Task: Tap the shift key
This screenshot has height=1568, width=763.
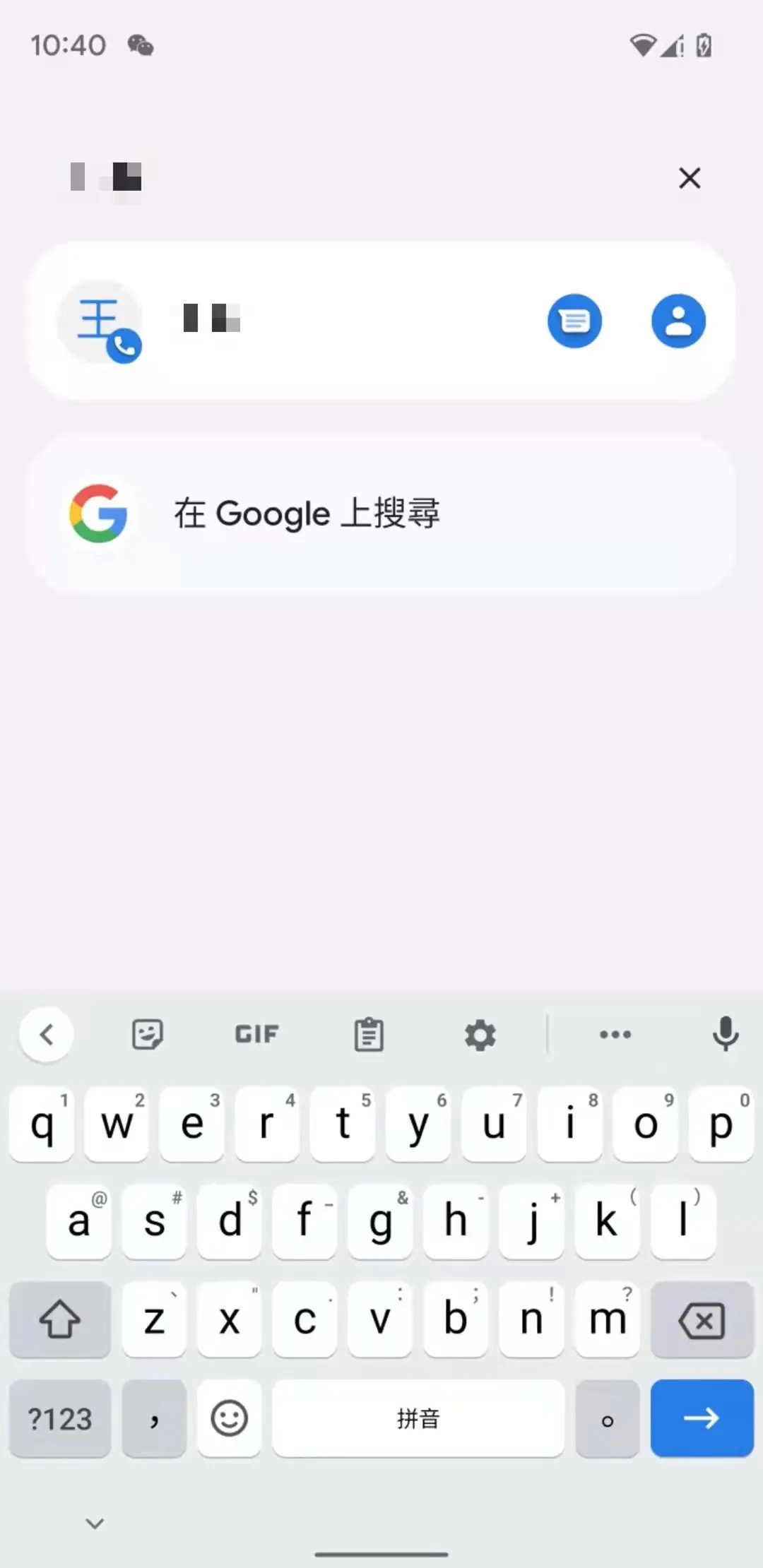Action: (60, 1320)
